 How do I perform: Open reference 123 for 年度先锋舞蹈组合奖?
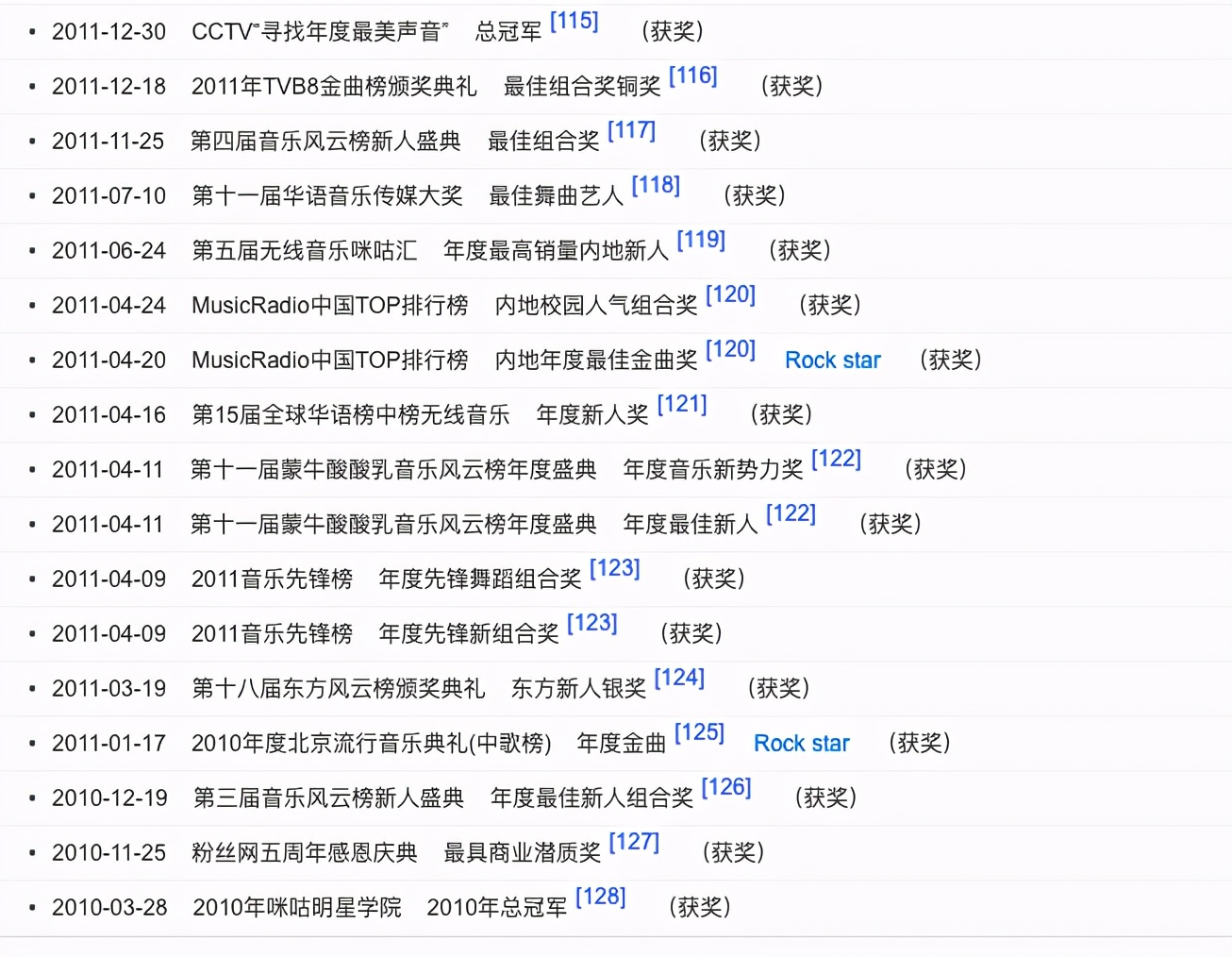(614, 569)
